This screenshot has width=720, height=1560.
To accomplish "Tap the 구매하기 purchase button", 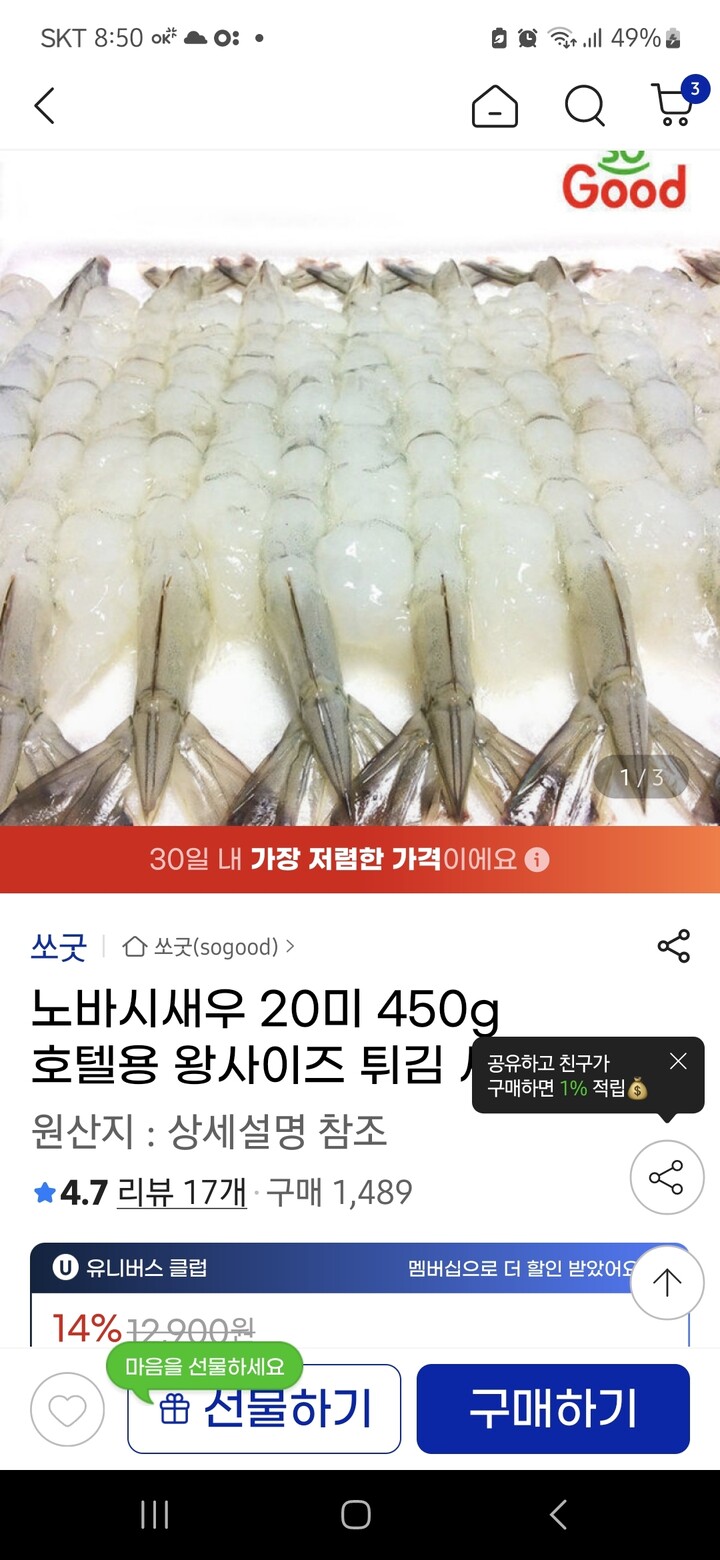I will point(553,1409).
